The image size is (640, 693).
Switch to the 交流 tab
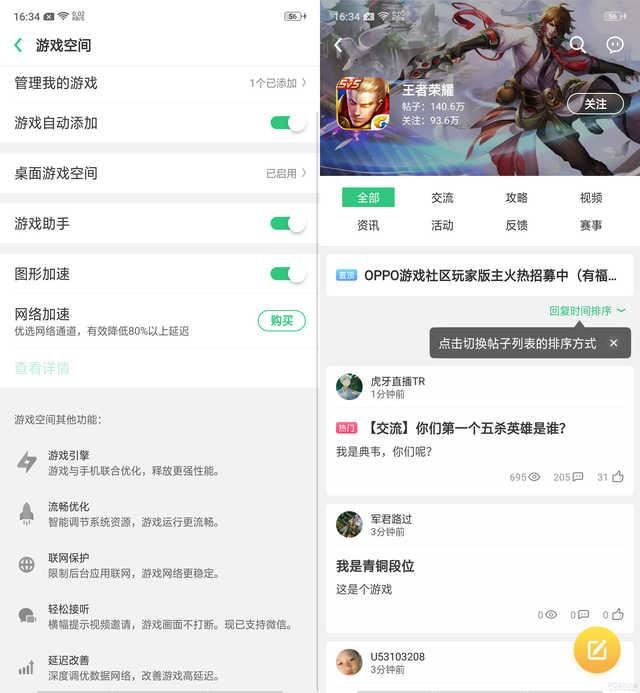coord(442,198)
